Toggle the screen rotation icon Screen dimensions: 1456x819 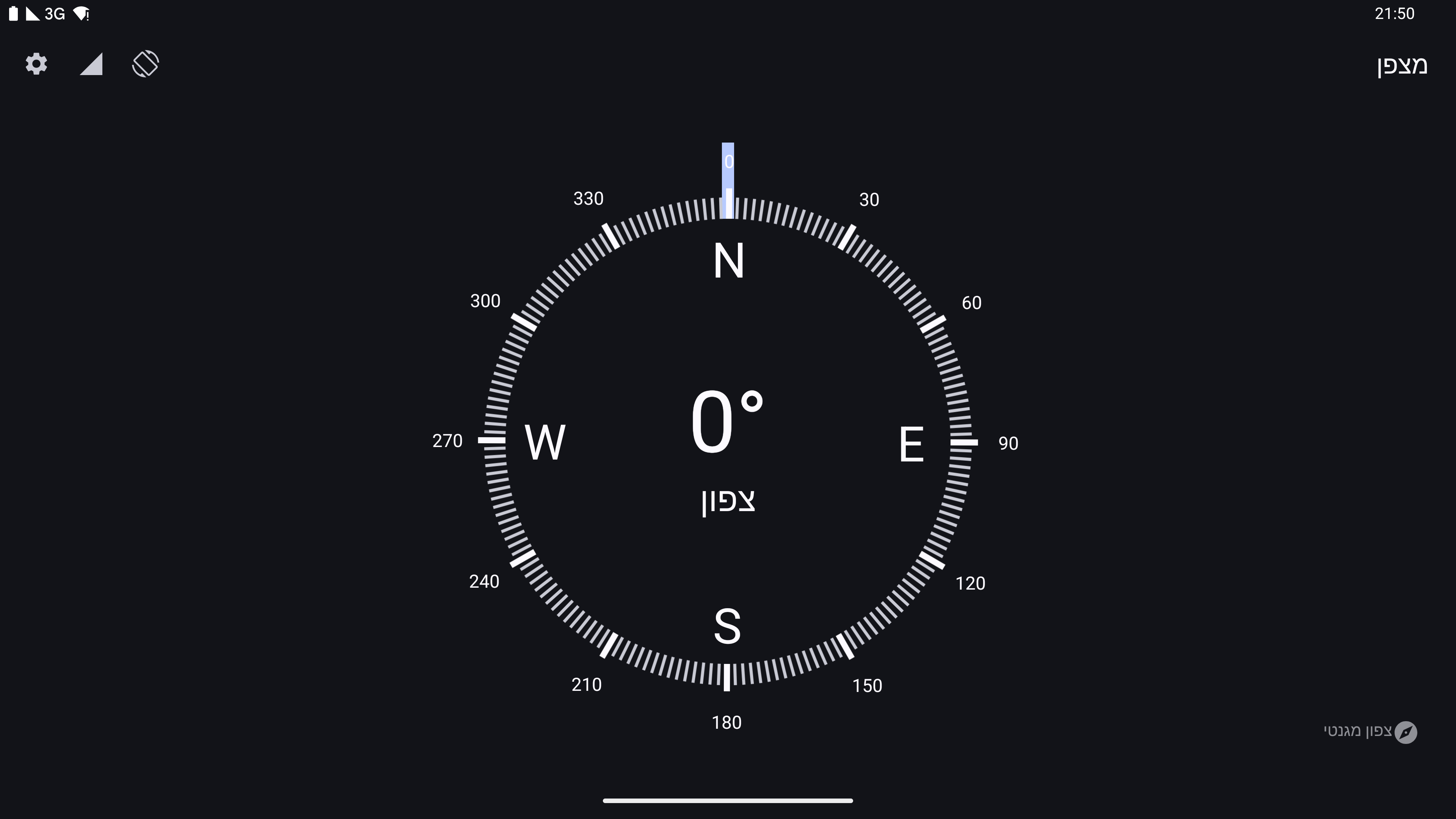click(145, 64)
